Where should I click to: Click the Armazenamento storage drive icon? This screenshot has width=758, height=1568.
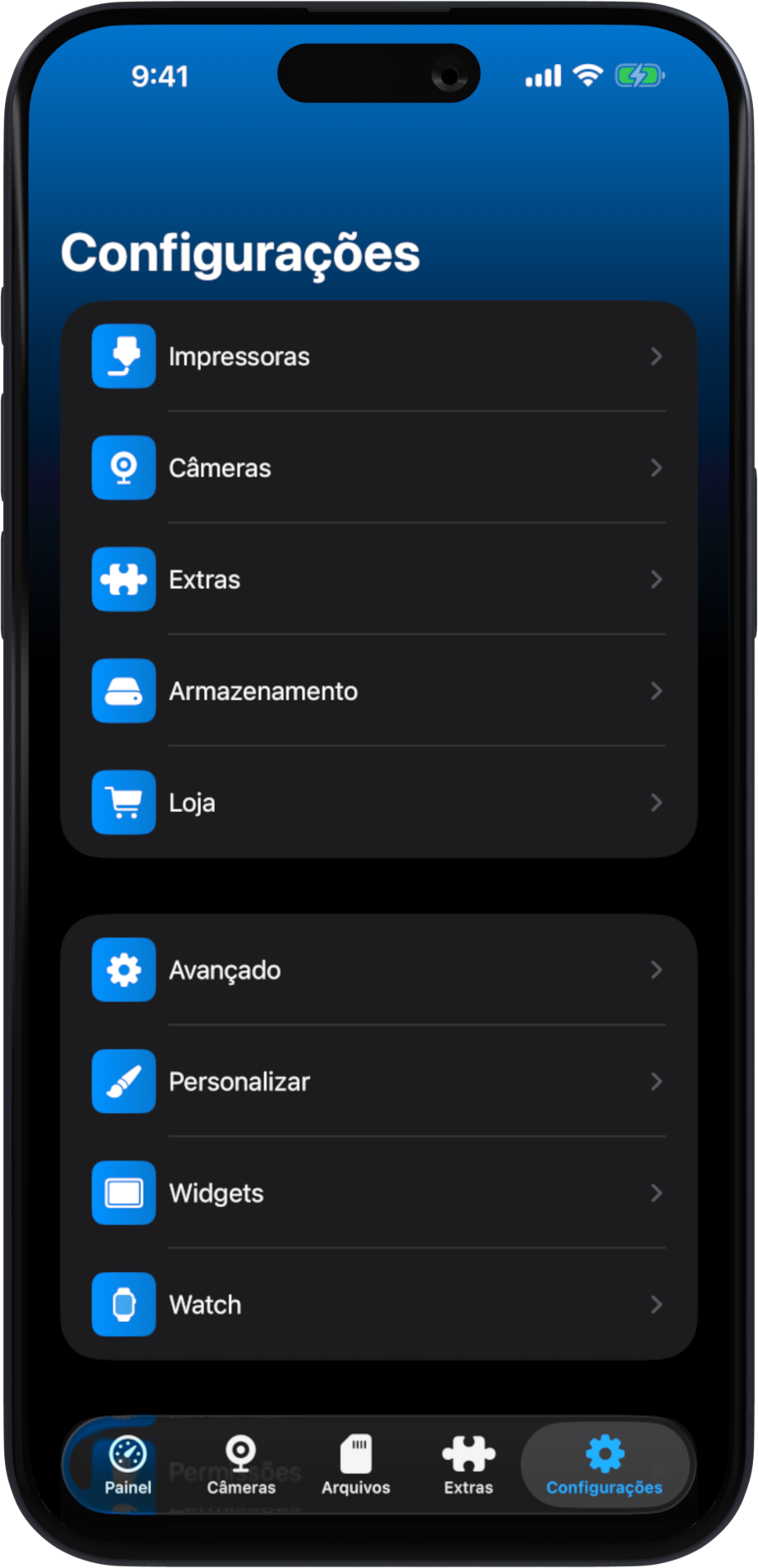pos(123,691)
